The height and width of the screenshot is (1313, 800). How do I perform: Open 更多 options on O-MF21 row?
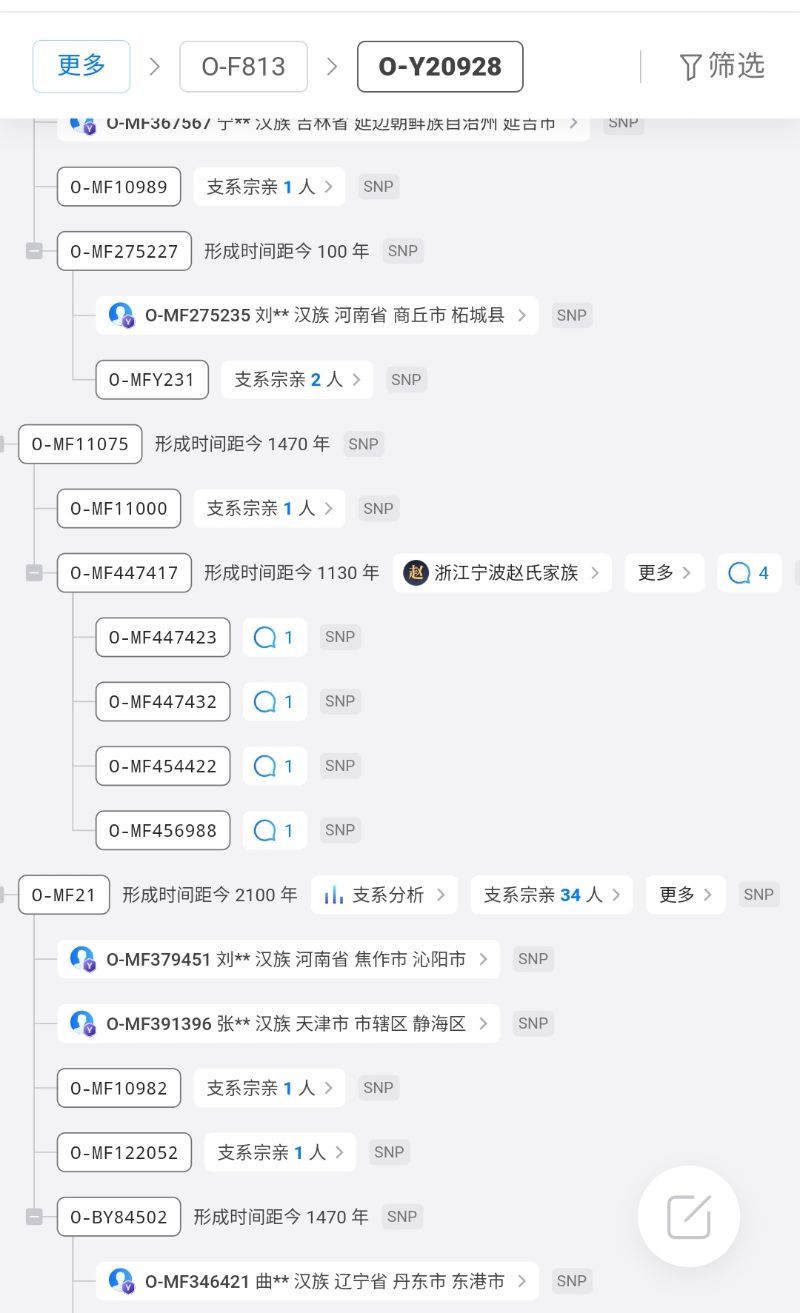(x=685, y=895)
